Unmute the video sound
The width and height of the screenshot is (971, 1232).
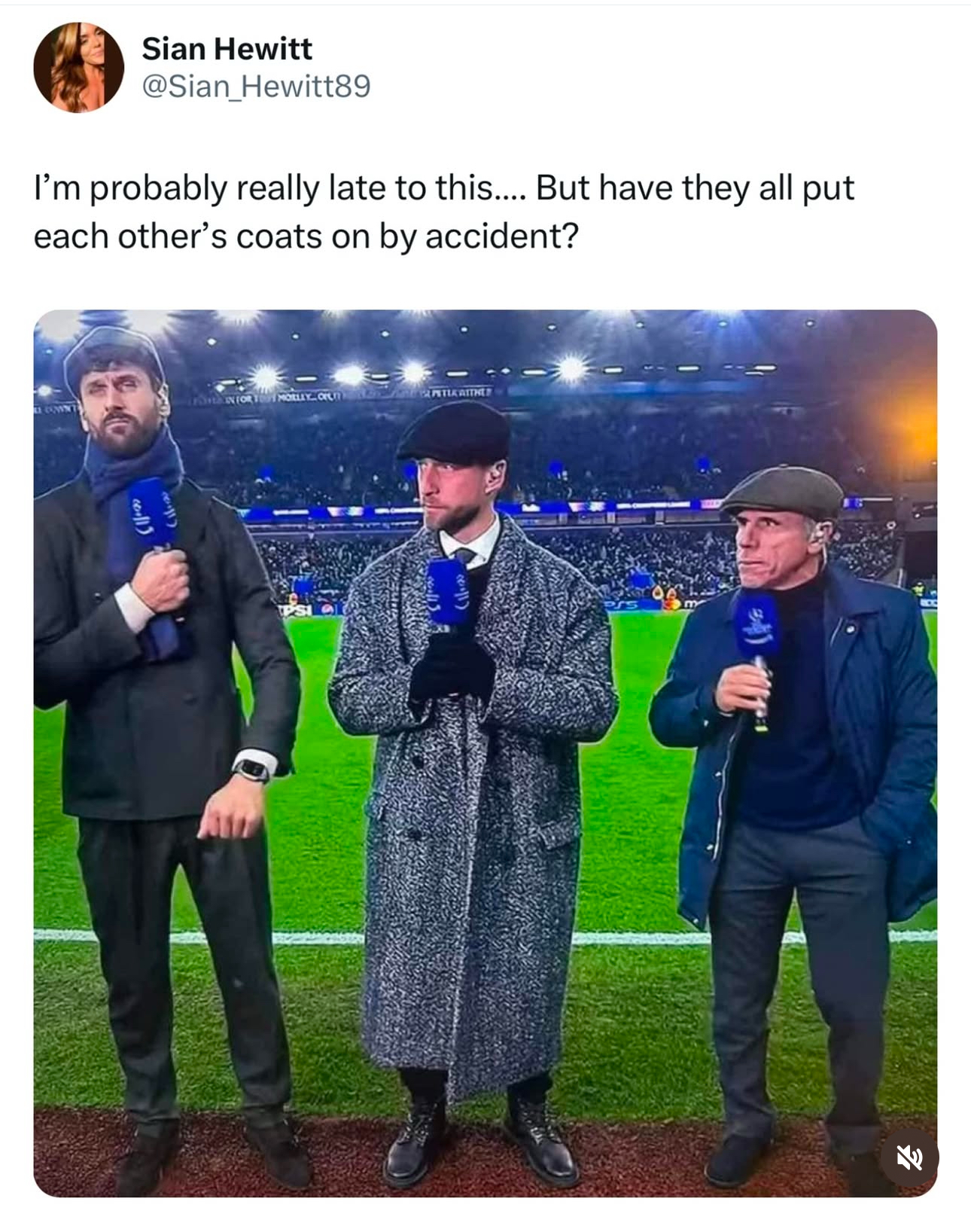909,1157
